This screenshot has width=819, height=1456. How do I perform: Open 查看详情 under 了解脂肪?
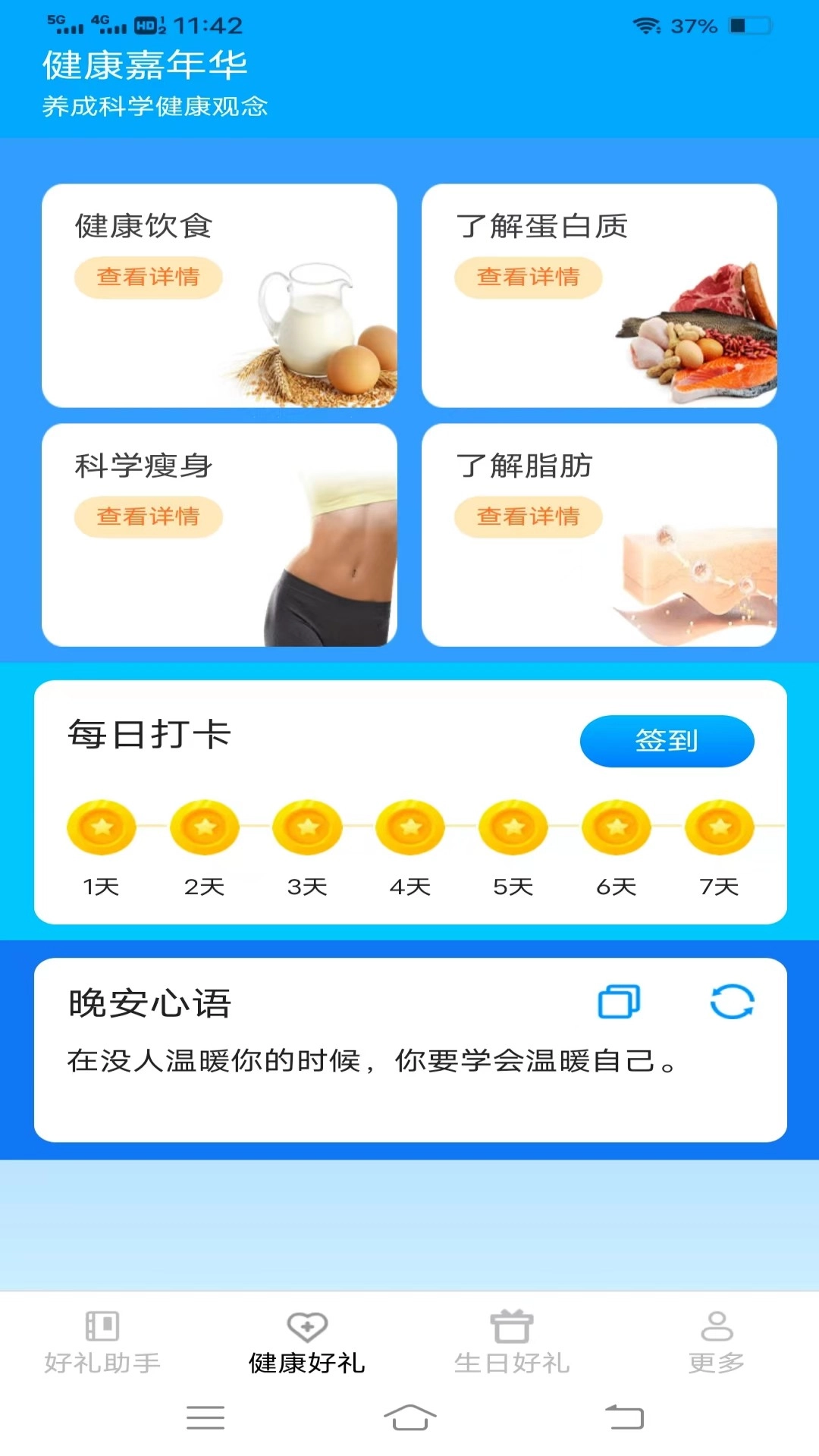tap(528, 516)
